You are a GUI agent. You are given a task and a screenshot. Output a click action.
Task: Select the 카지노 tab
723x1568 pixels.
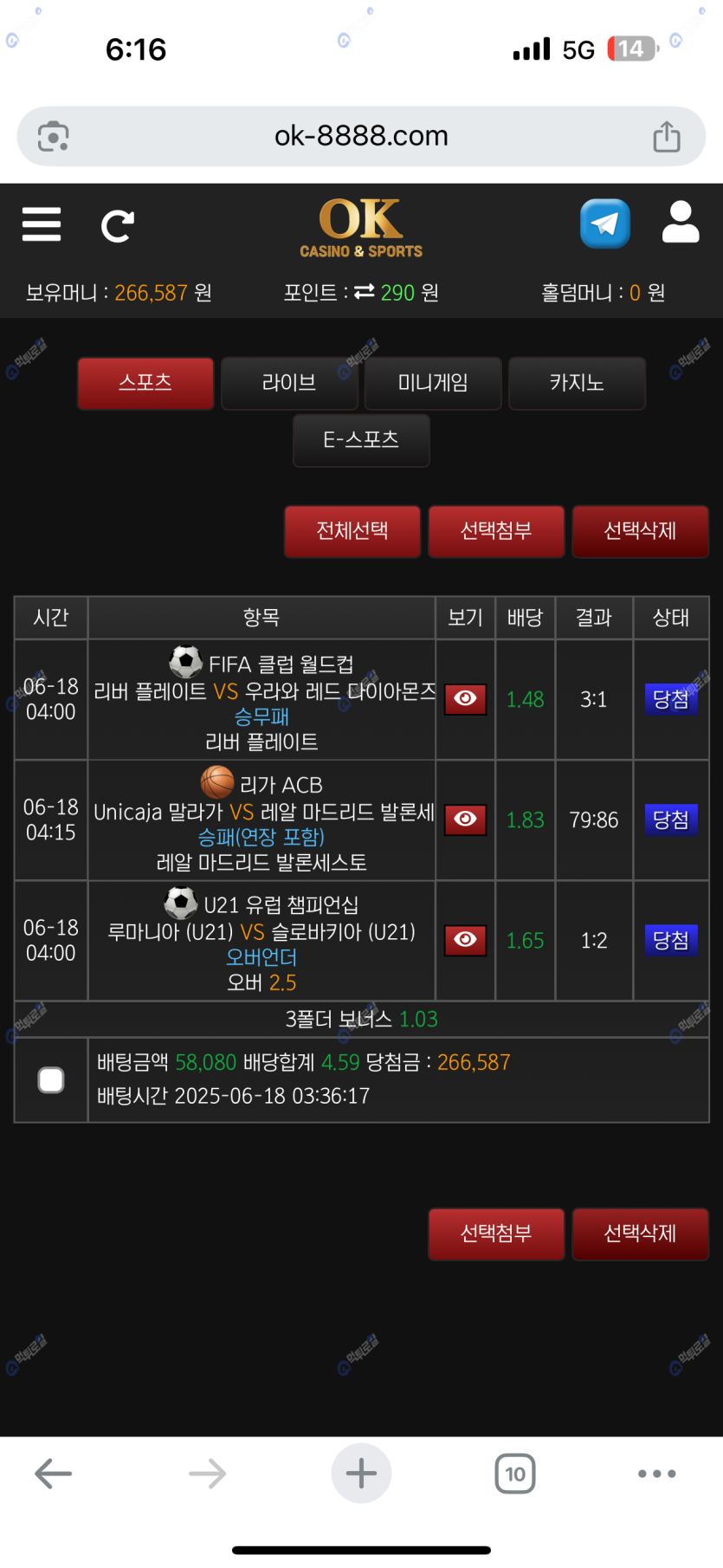click(577, 383)
